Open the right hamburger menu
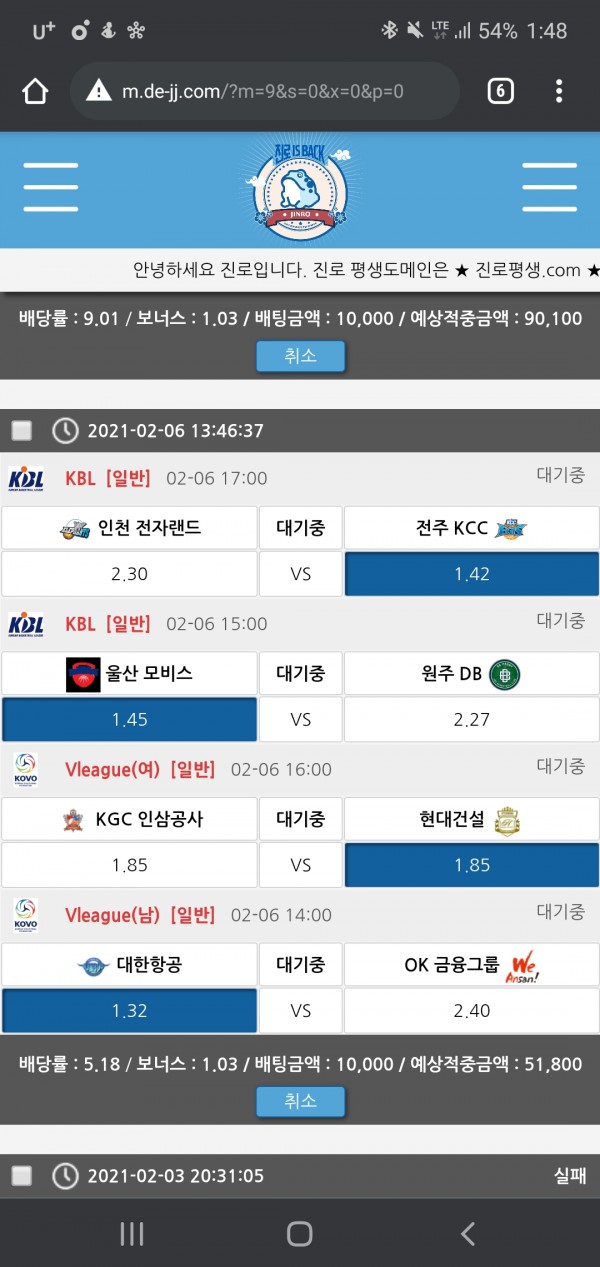 tap(549, 186)
